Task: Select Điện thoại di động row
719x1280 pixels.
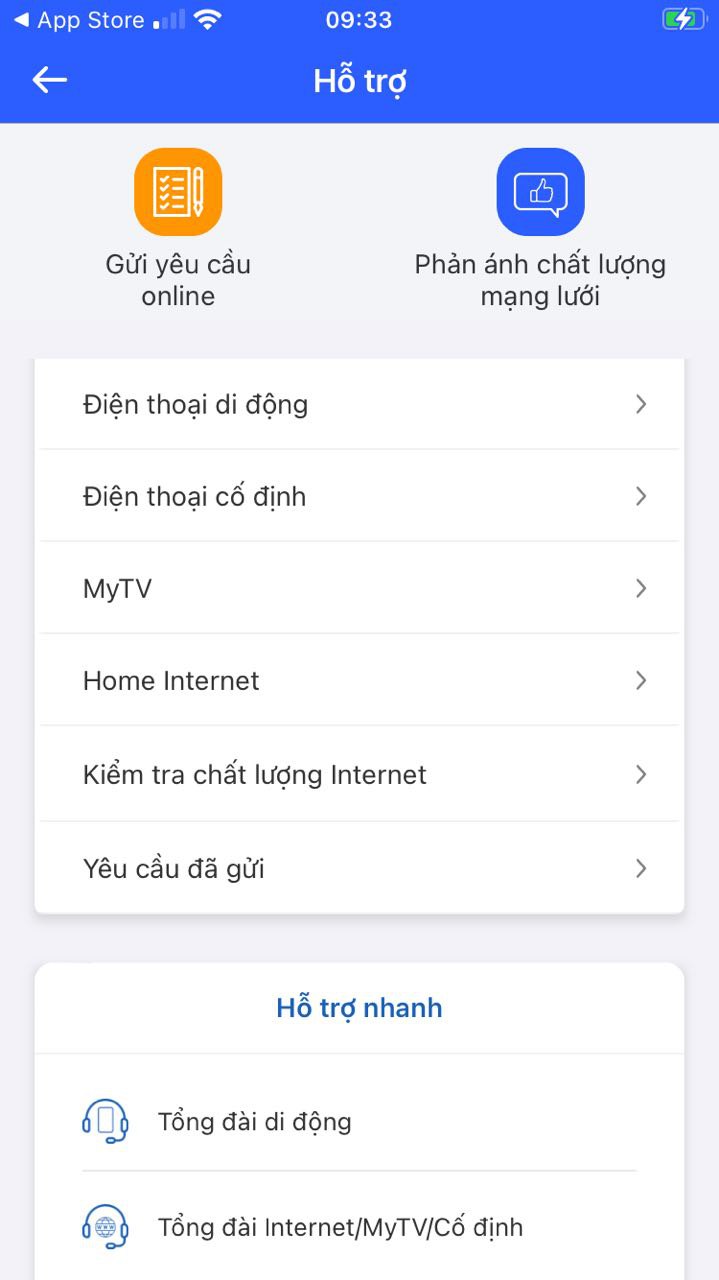Action: pos(359,404)
